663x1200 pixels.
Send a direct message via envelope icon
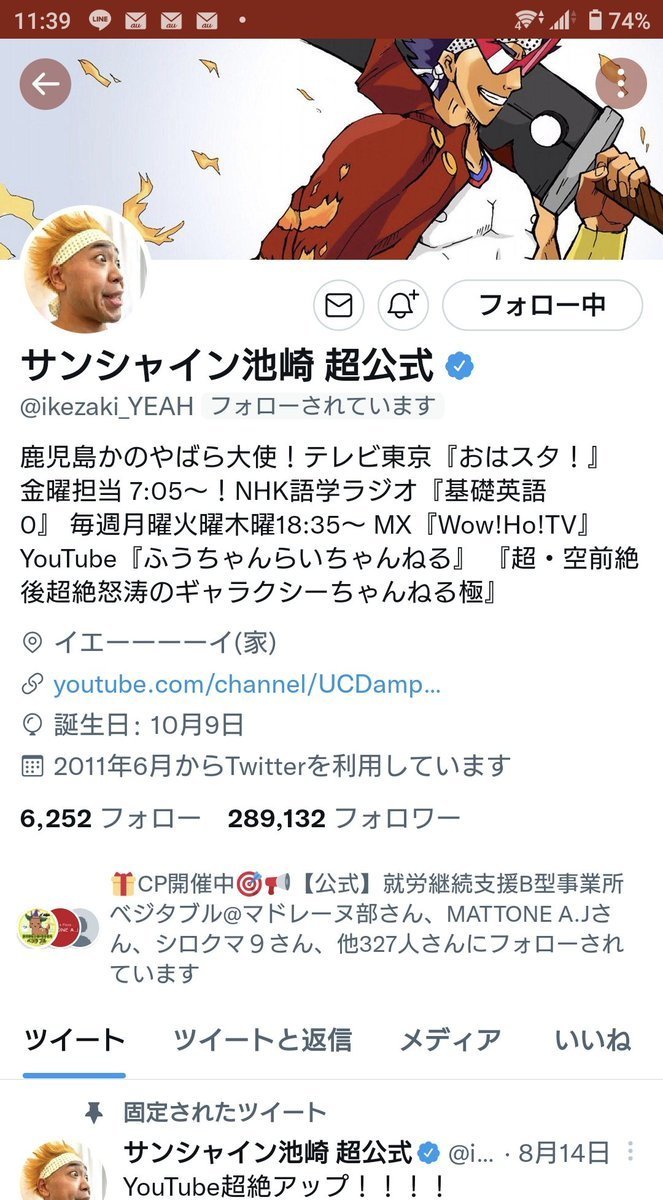point(339,305)
